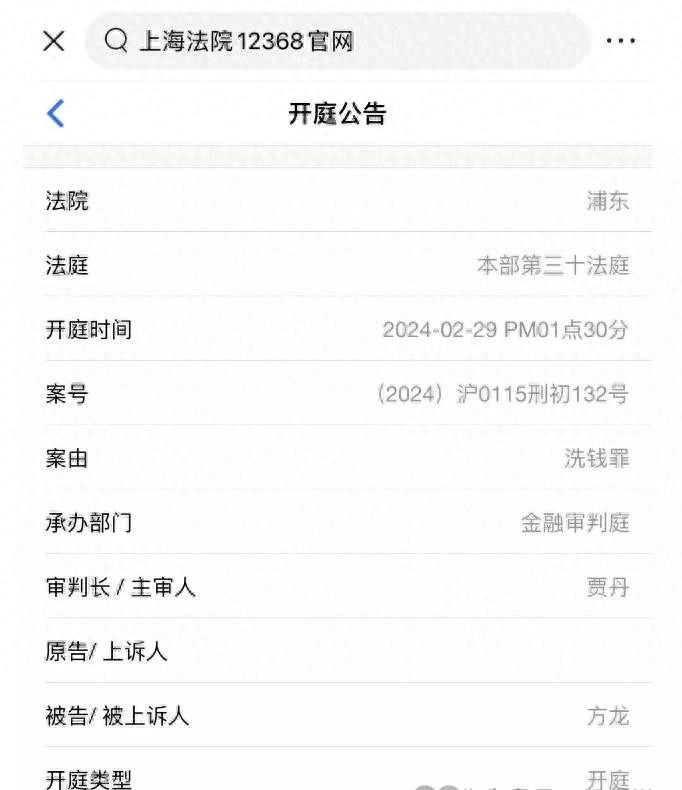The height and width of the screenshot is (790, 682).
Task: Tap the search box for 上海法院12368官网
Action: pos(338,41)
